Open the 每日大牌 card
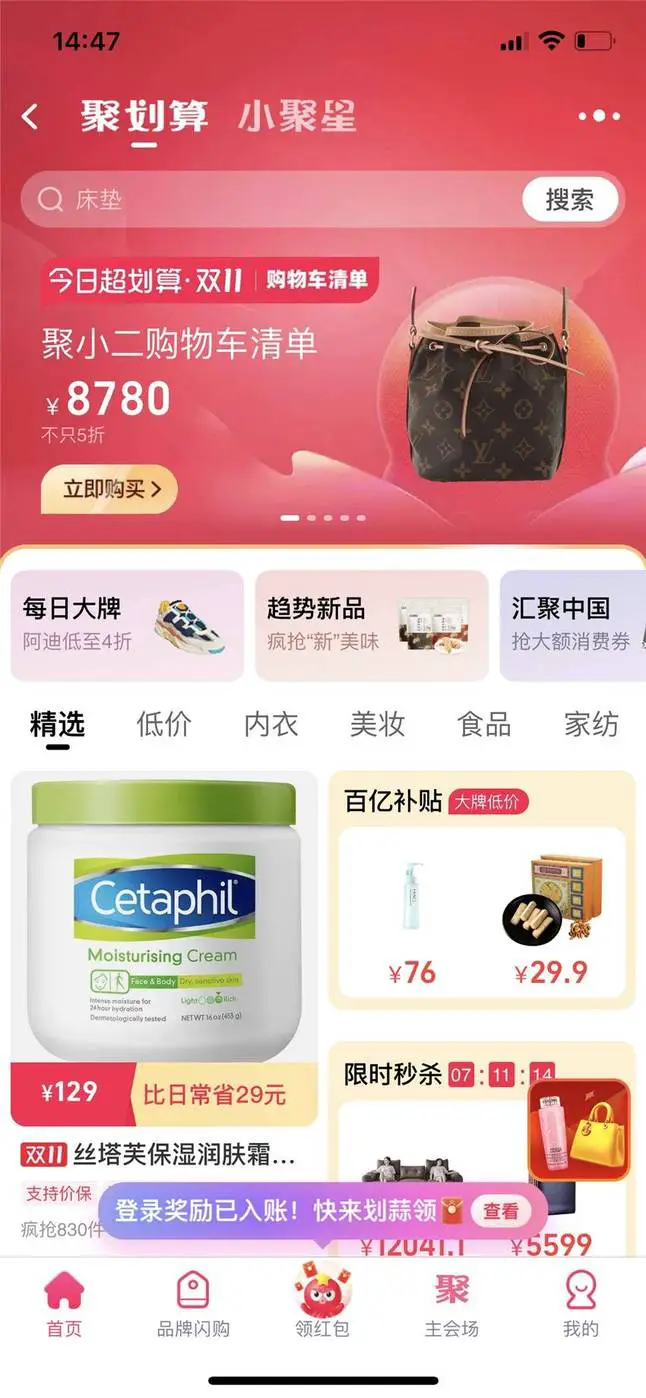646x1398 pixels. (127, 625)
